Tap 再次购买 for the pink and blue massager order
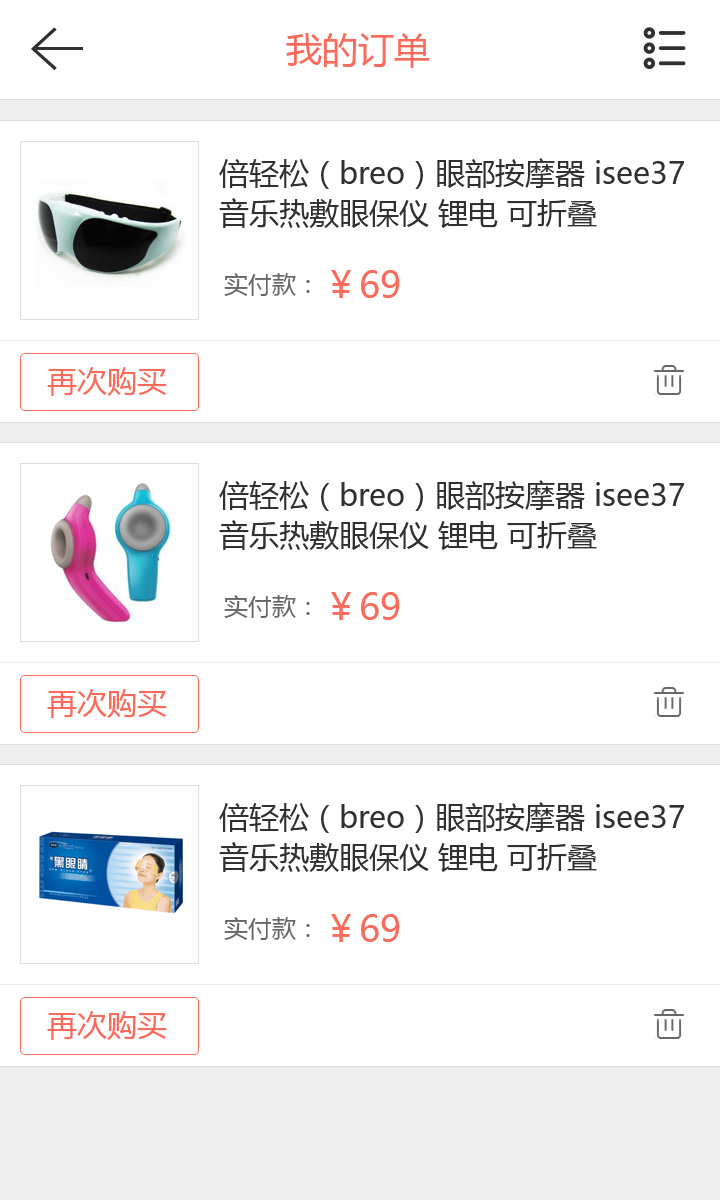This screenshot has height=1200, width=720. tap(109, 704)
